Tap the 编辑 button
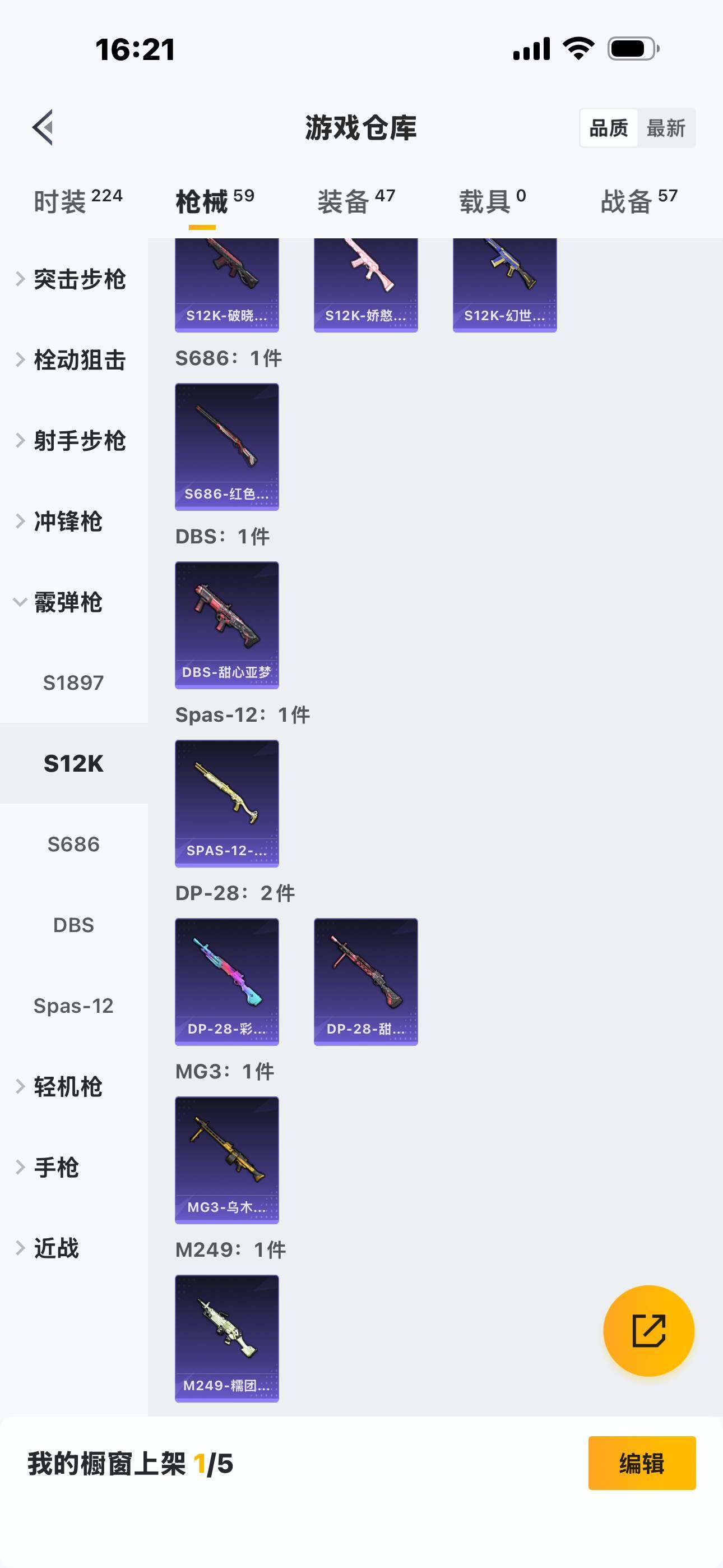Image resolution: width=723 pixels, height=1568 pixels. (641, 1463)
